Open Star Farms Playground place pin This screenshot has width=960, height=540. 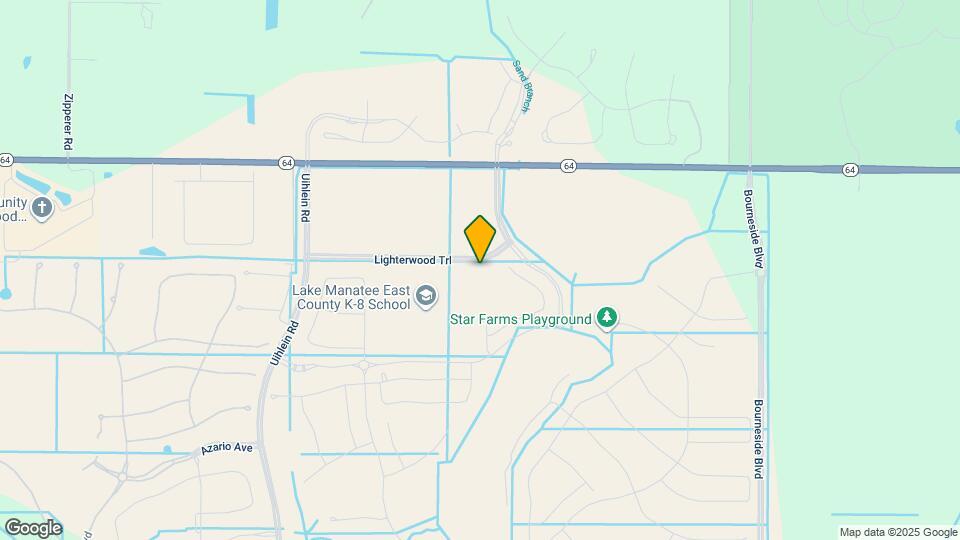606,318
